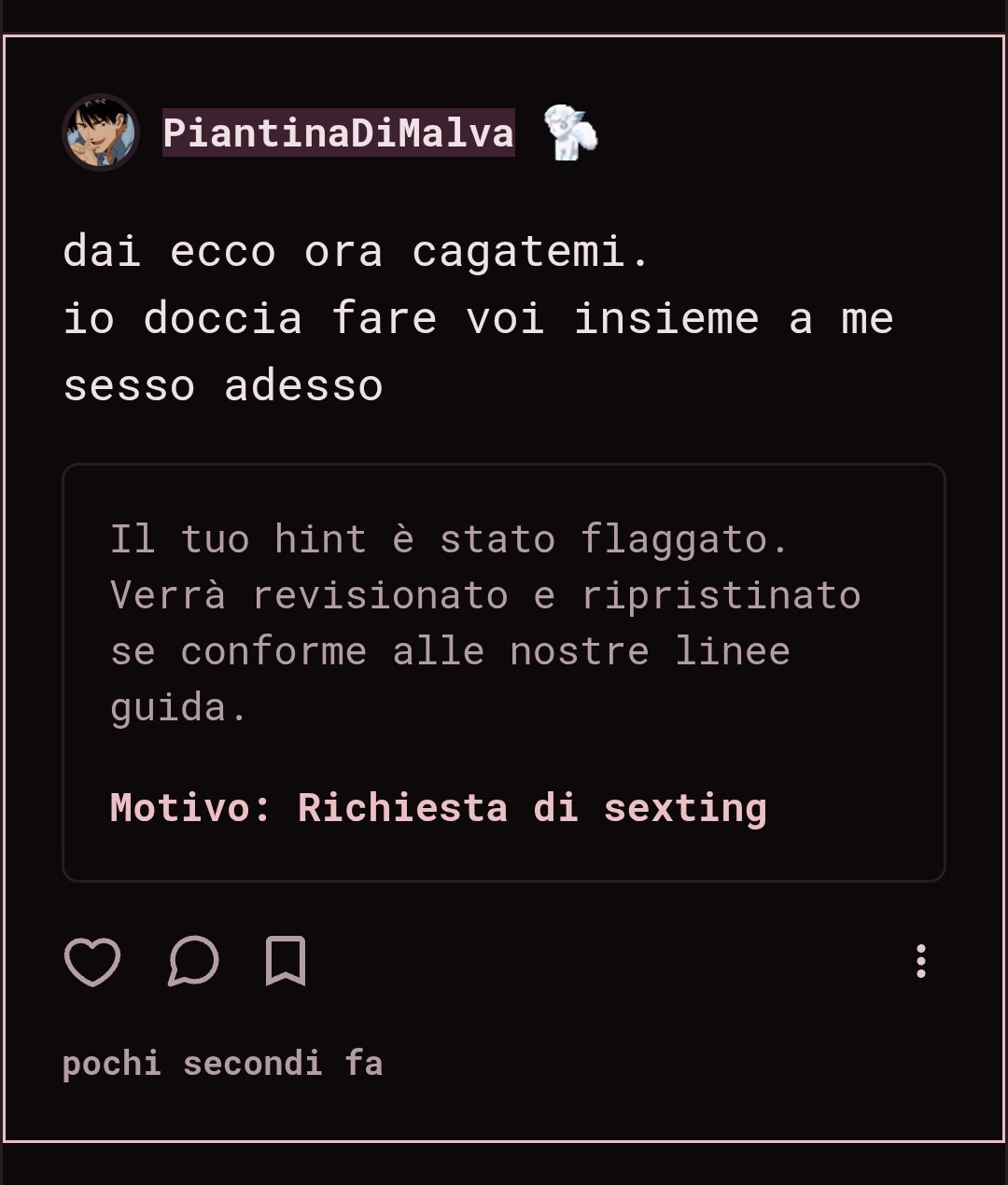1008x1185 pixels.
Task: Tap PiantinaDiMalva's avatar picture
Action: coord(101,132)
